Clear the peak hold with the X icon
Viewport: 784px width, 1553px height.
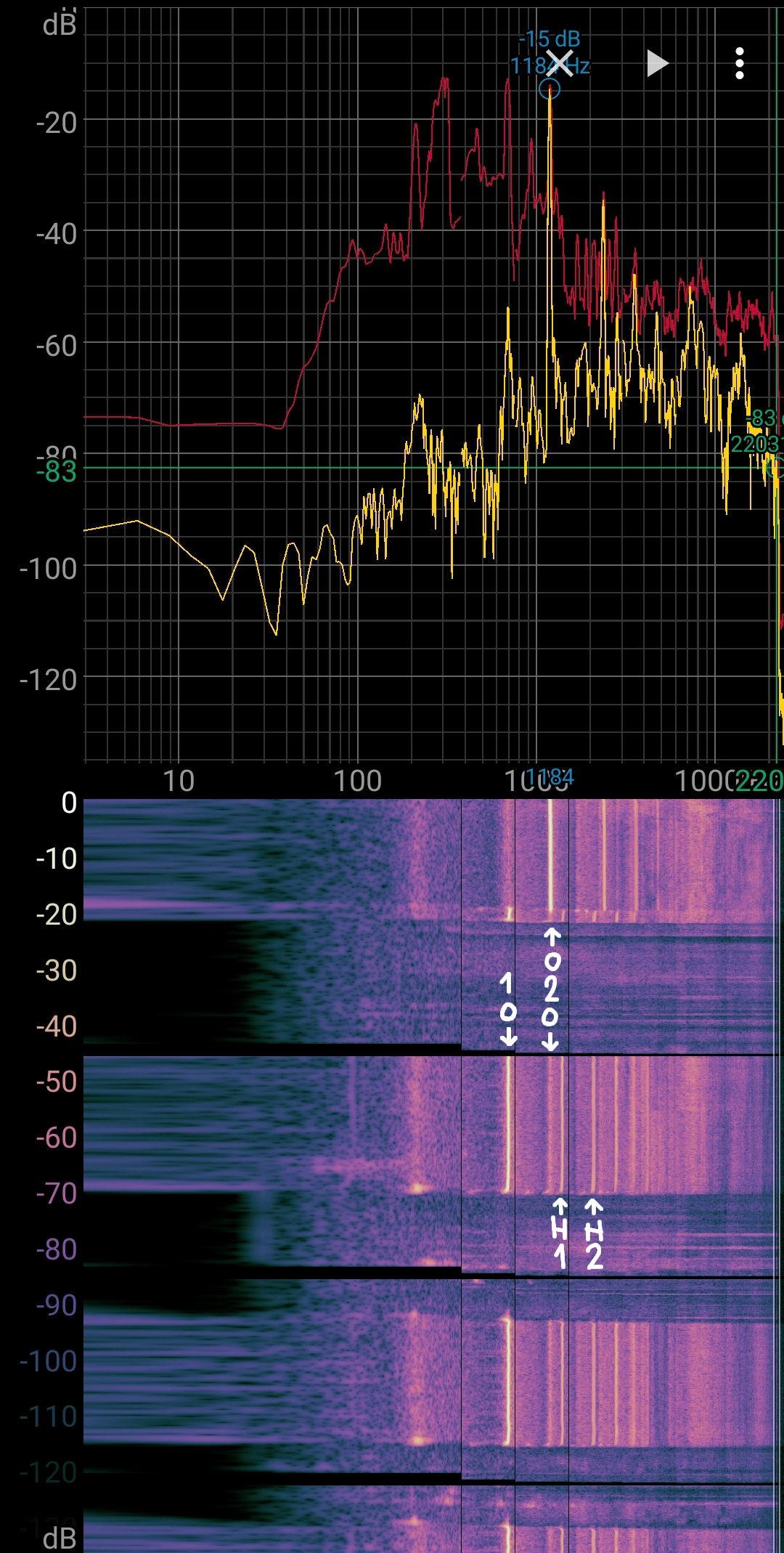tap(560, 63)
